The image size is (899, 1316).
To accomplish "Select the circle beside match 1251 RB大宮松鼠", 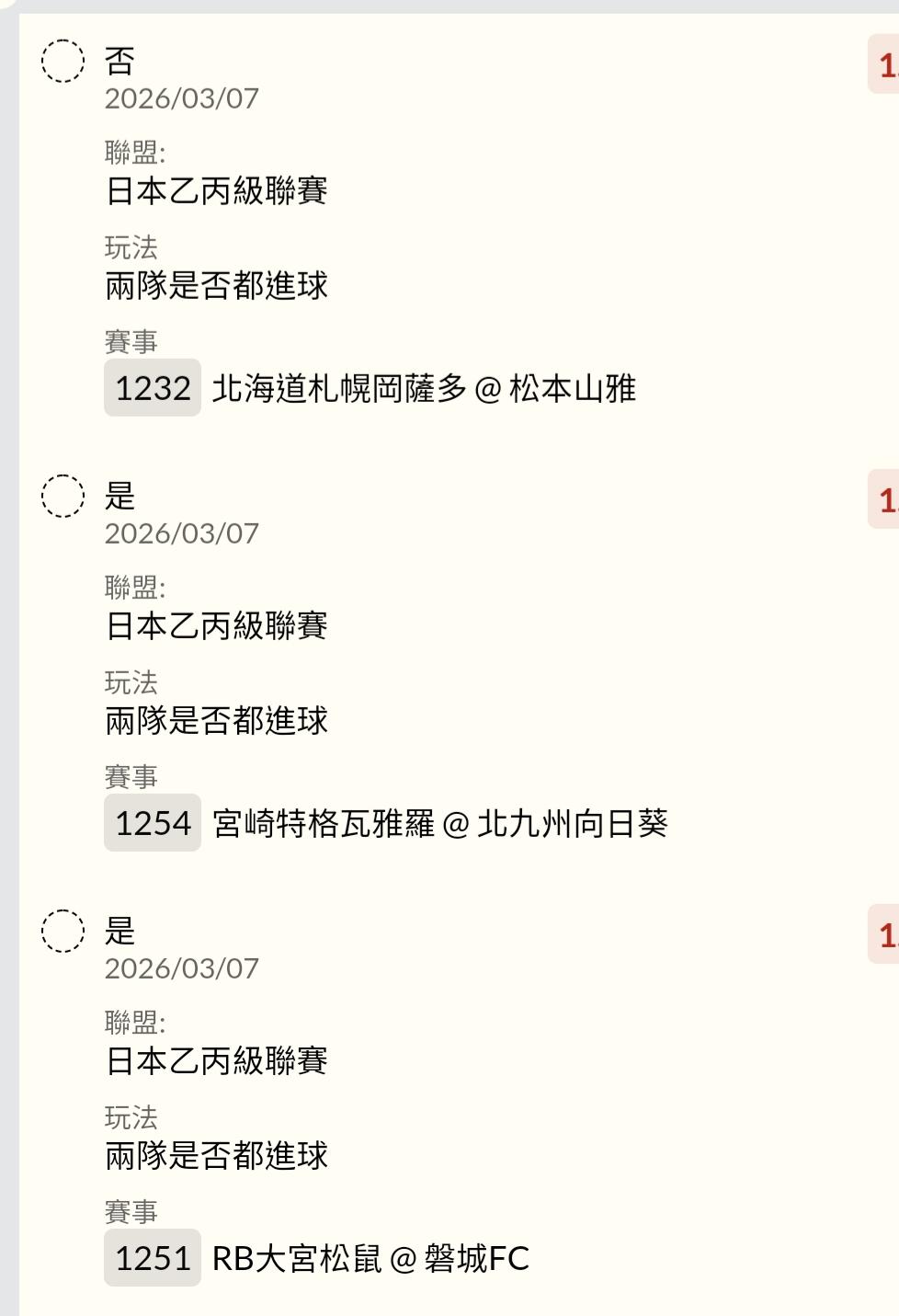I will pyautogui.click(x=63, y=932).
